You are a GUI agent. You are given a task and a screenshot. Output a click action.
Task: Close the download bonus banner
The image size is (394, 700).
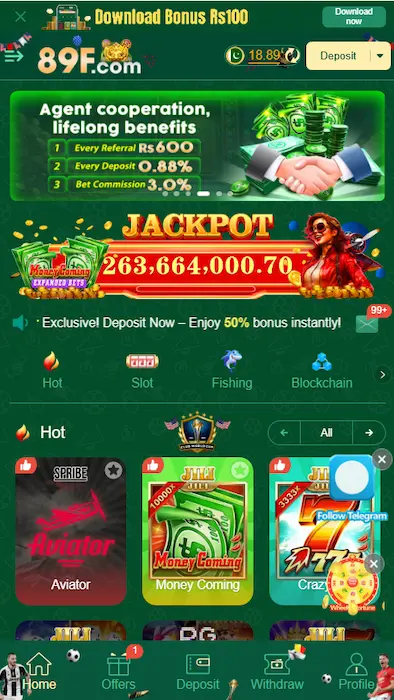click(x=21, y=17)
